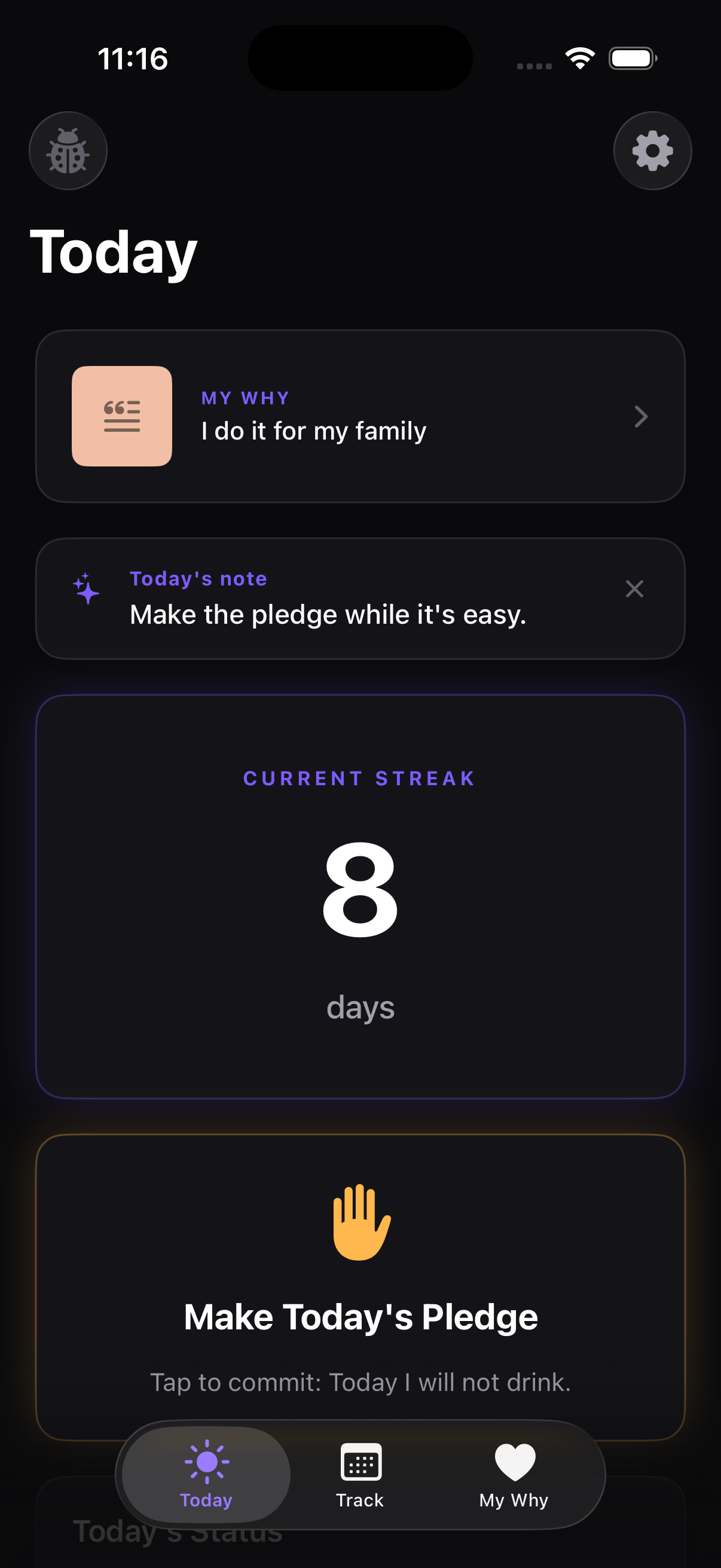Open the settings gear
This screenshot has height=1568, width=721.
pos(652,150)
